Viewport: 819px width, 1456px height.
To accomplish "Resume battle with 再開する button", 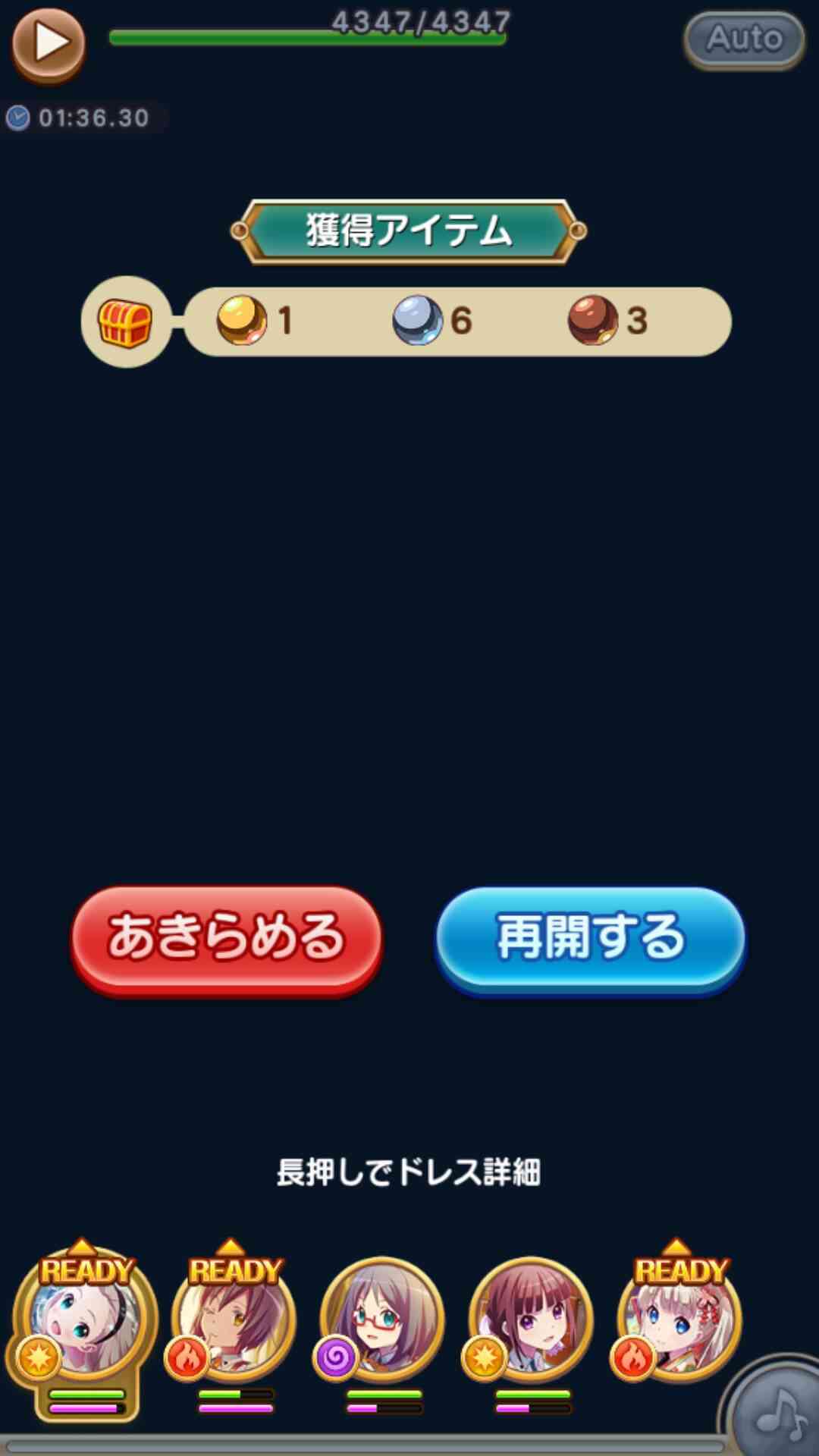I will pyautogui.click(x=590, y=939).
